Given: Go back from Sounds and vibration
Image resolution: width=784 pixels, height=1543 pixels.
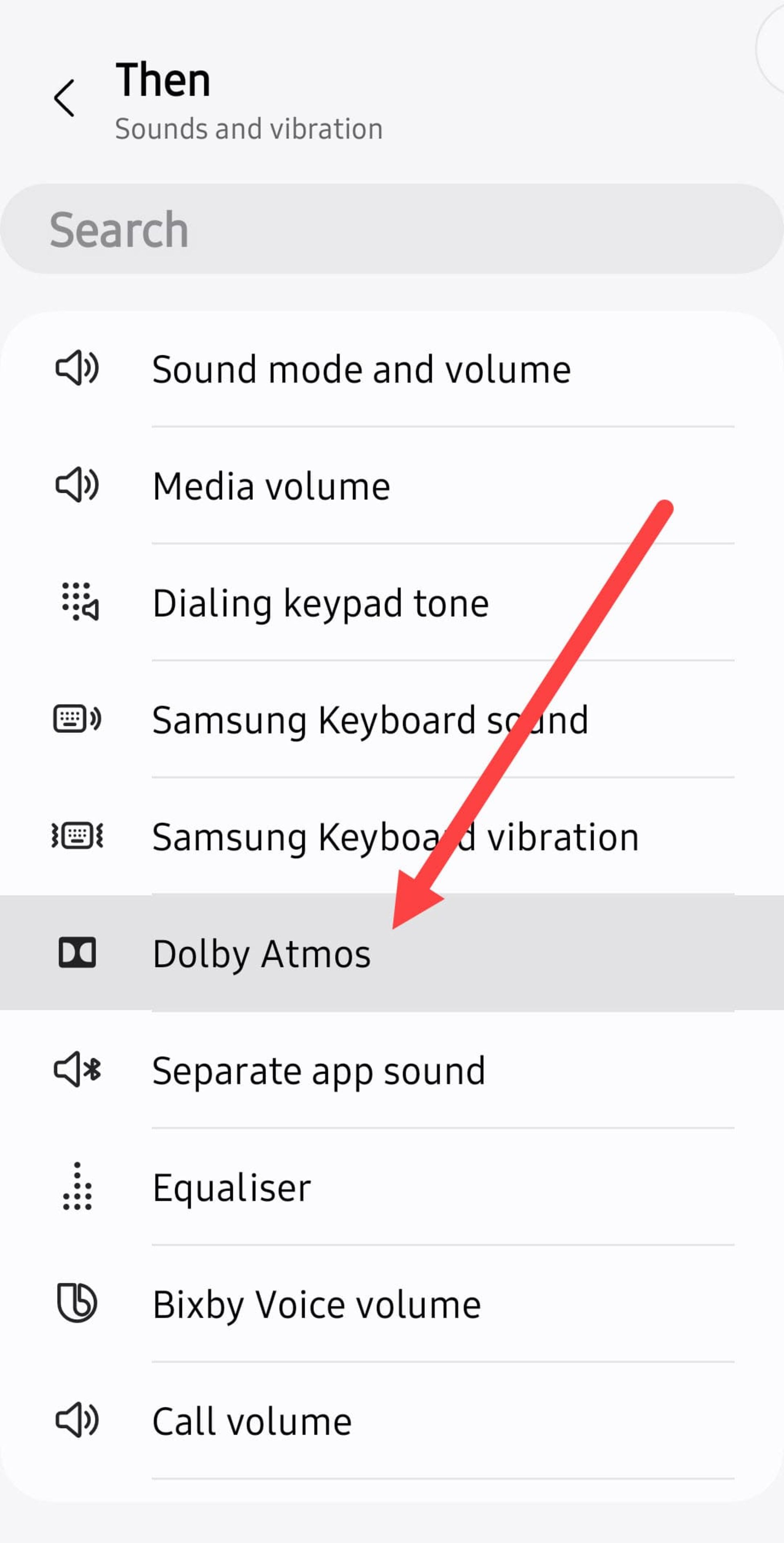Looking at the screenshot, I should point(64,98).
